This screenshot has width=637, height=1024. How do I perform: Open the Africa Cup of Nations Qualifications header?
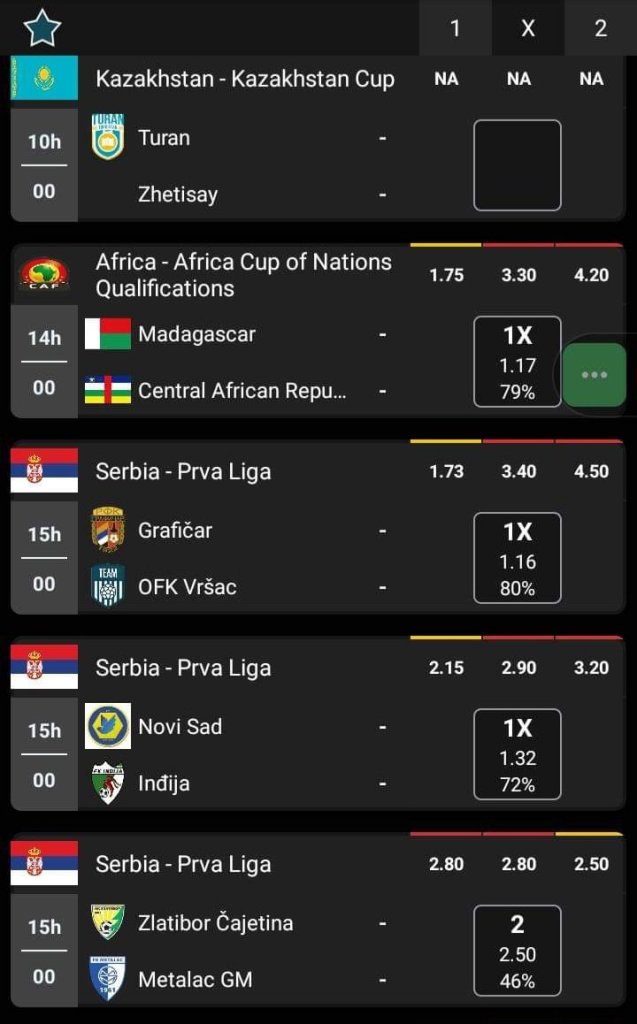click(x=244, y=275)
